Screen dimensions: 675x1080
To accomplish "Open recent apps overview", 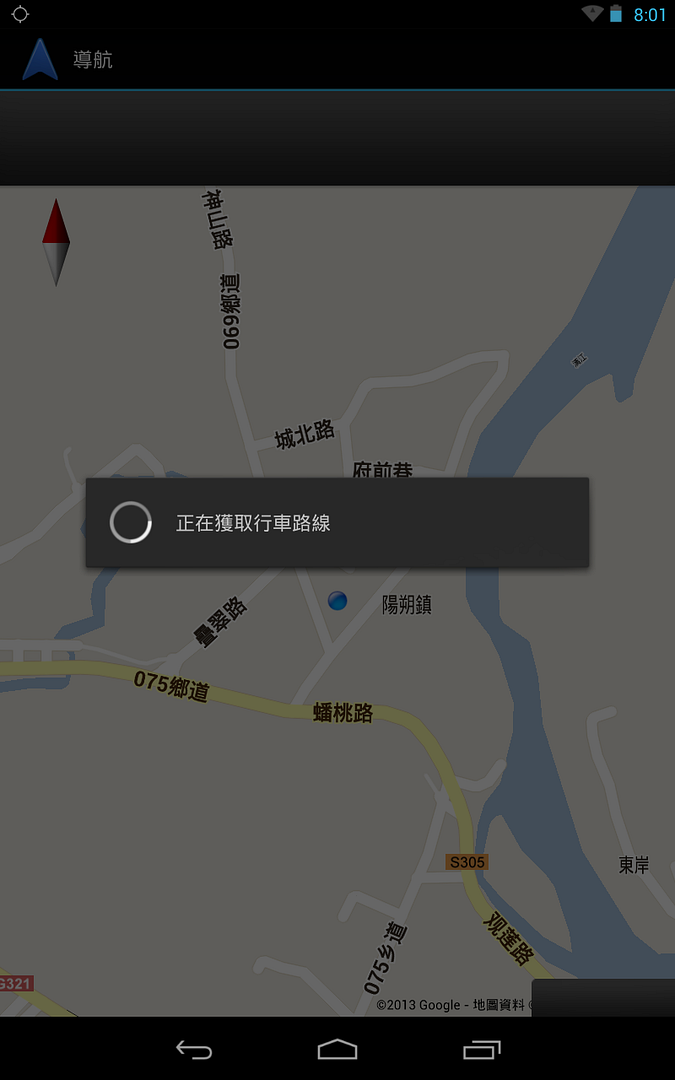I will 481,1049.
